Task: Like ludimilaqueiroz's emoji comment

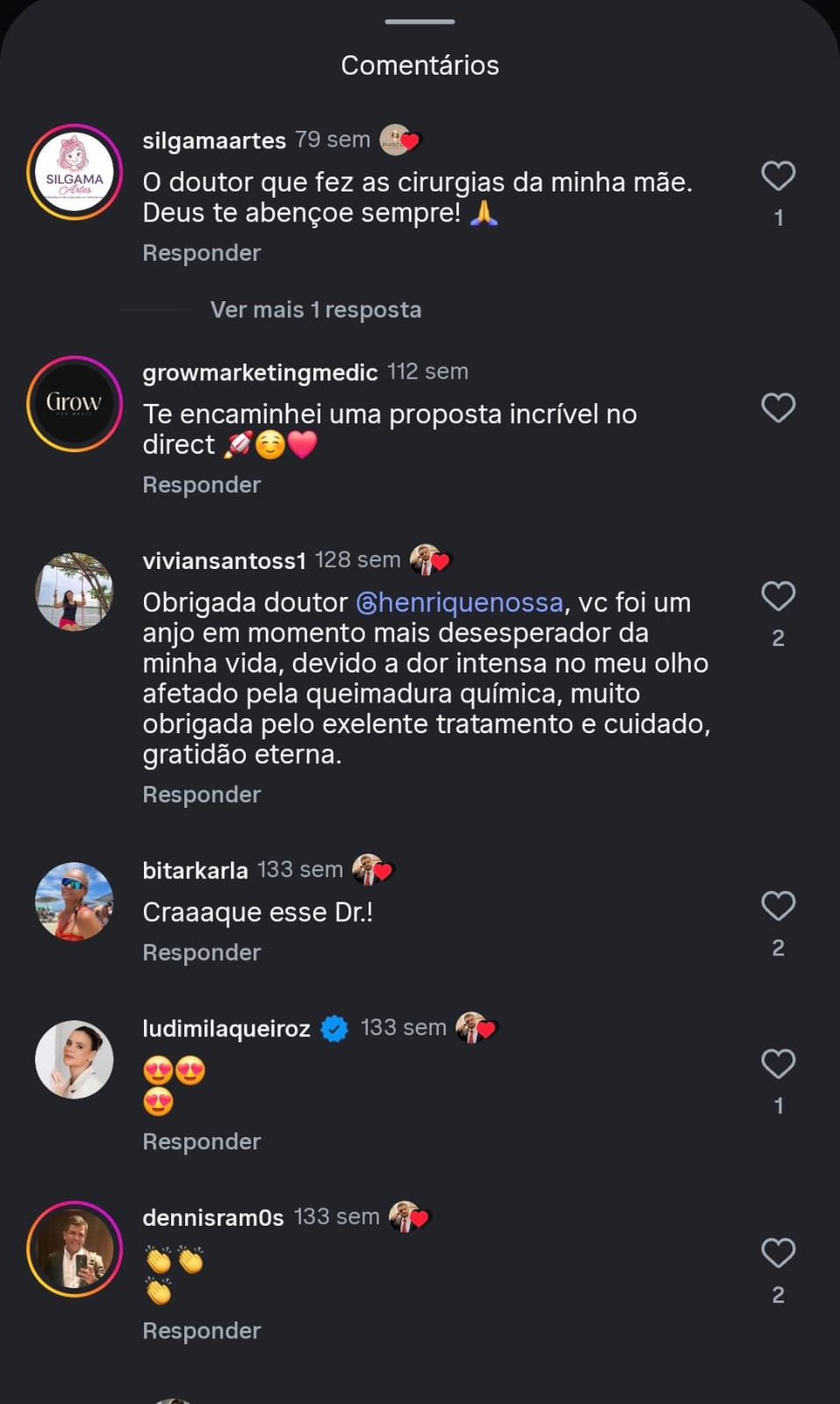Action: point(778,1063)
